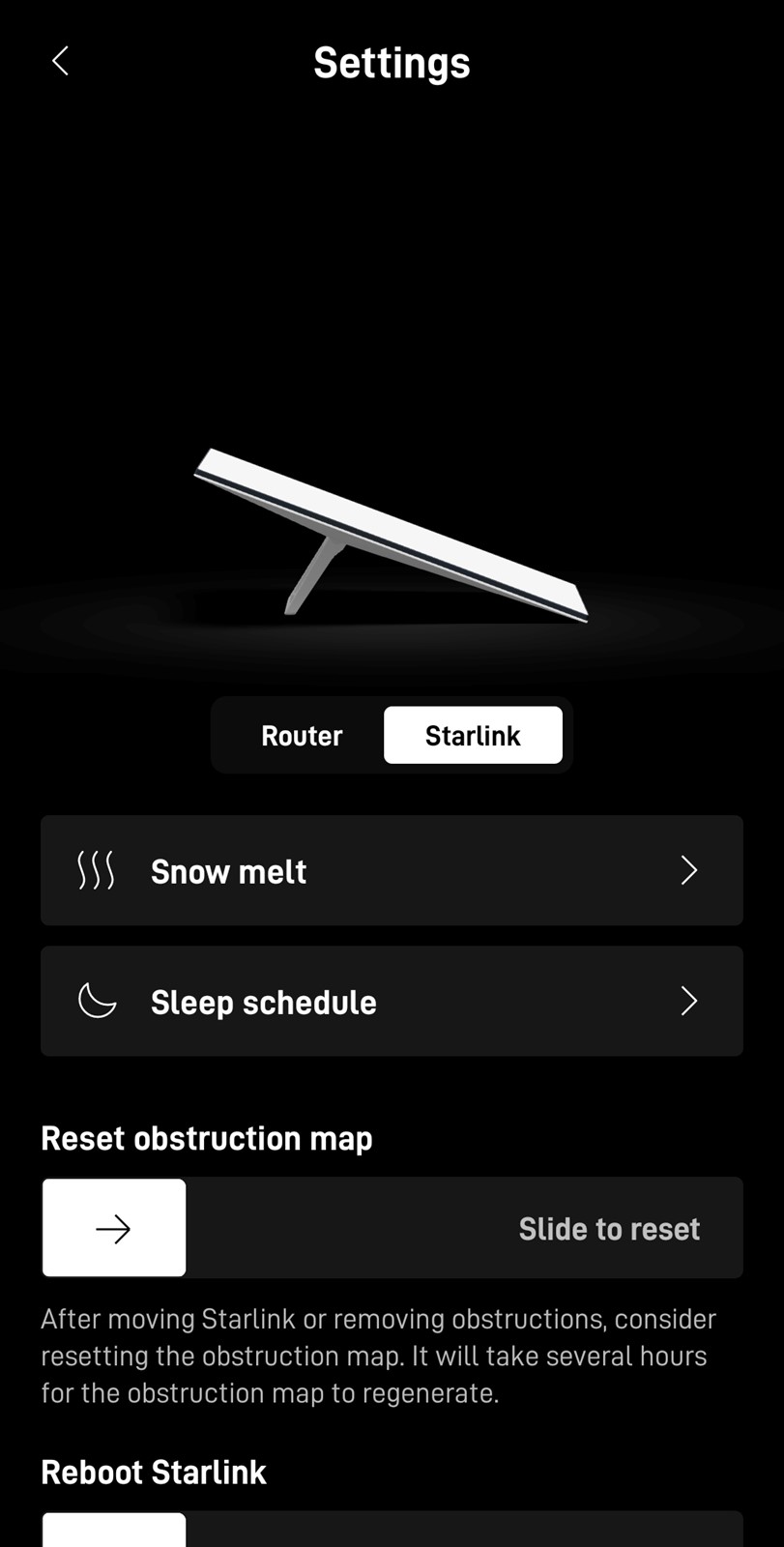
Task: Open Snow melt settings
Action: click(392, 870)
